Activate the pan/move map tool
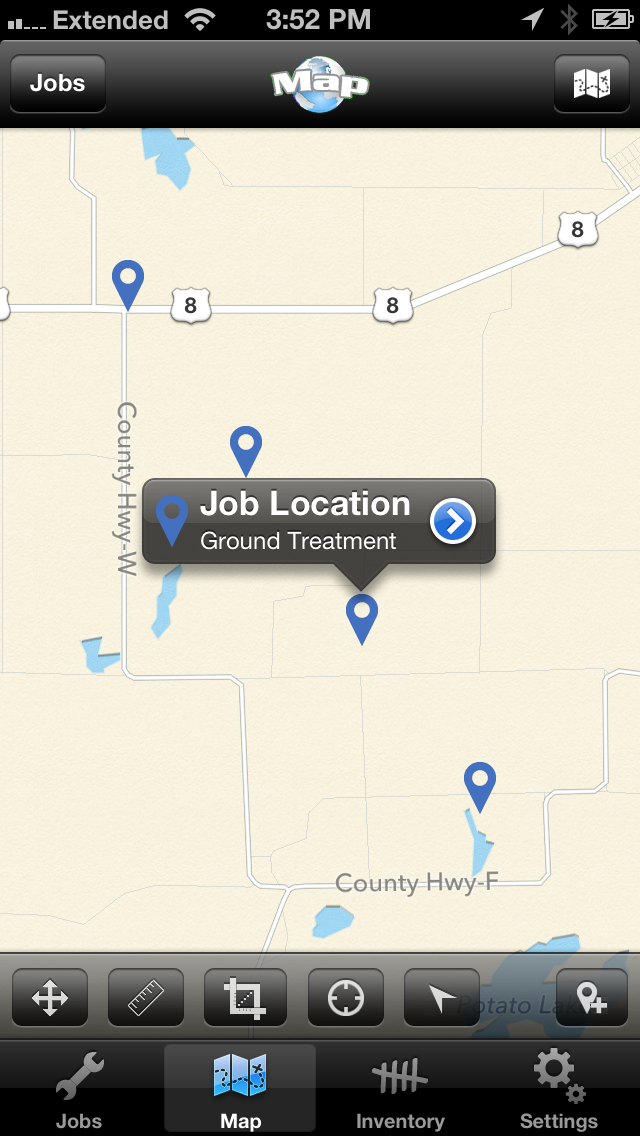 click(x=50, y=998)
